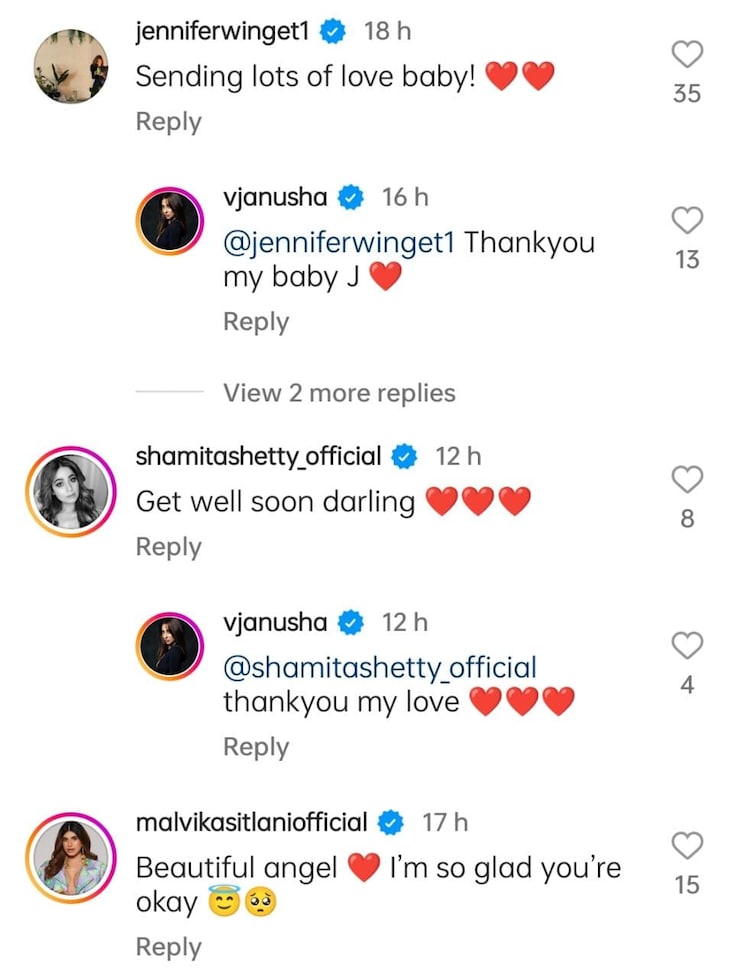This screenshot has width=750, height=979.
Task: Reply to shamitashetty_official's comment
Action: tap(168, 546)
